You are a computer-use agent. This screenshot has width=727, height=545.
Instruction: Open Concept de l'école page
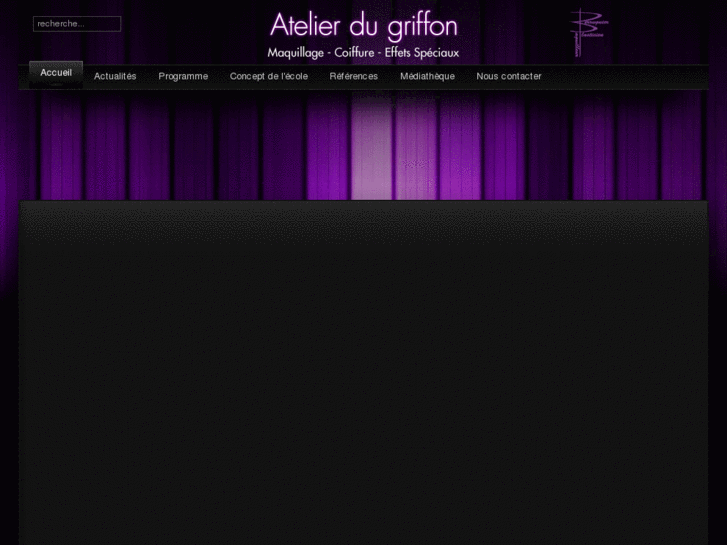(269, 76)
